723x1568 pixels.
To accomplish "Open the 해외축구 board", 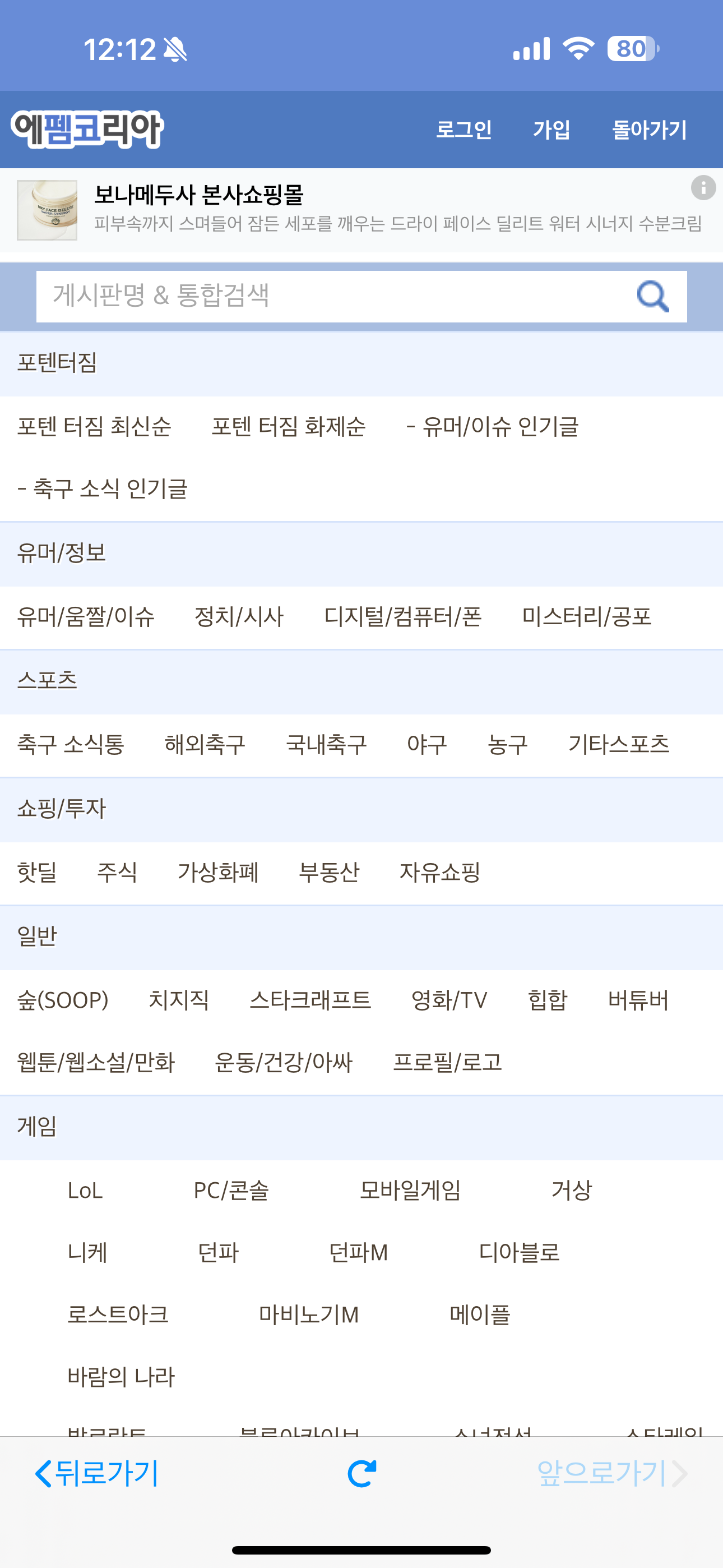I will pos(204,744).
